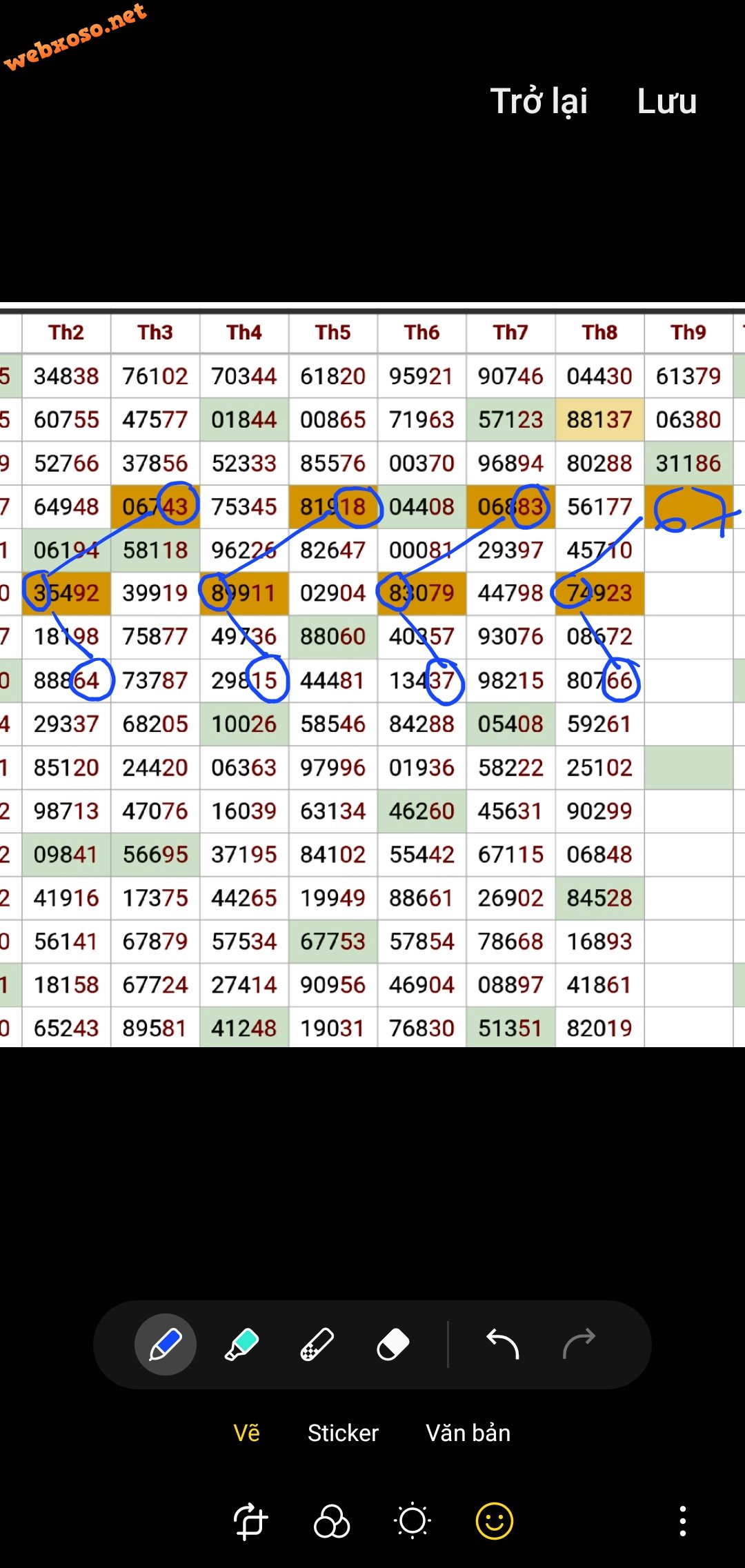Open the smiley decoration tool
Viewport: 745px width, 1568px height.
click(x=495, y=1521)
